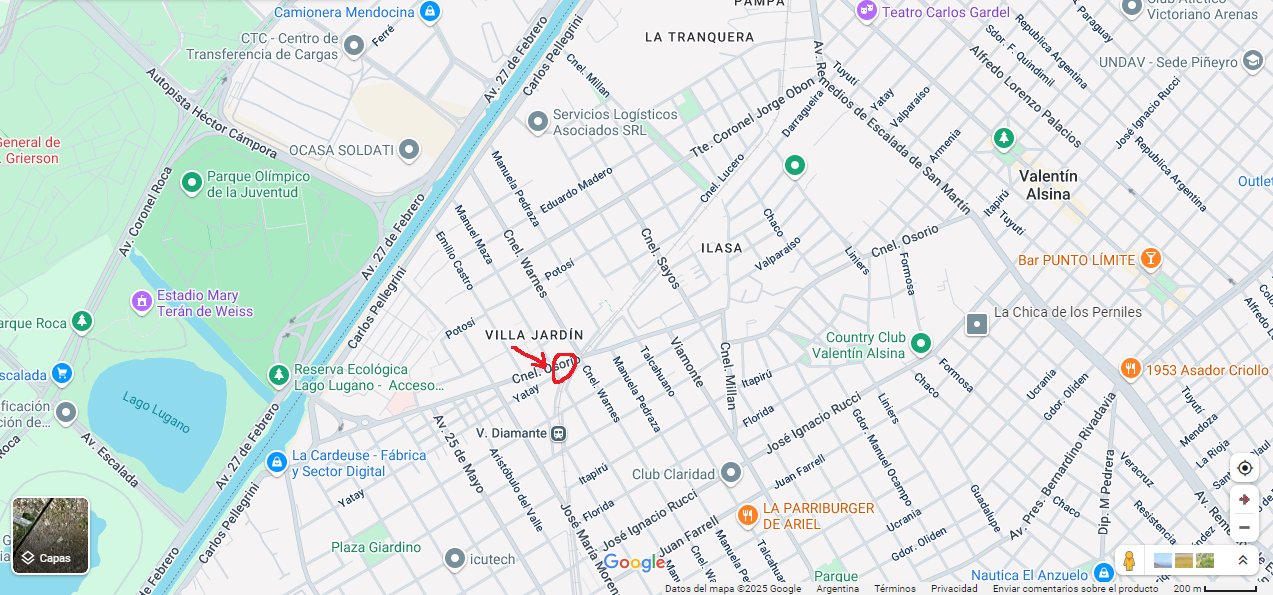Select the Club Claridad marker
Image resolution: width=1273 pixels, height=595 pixels.
pos(731,472)
